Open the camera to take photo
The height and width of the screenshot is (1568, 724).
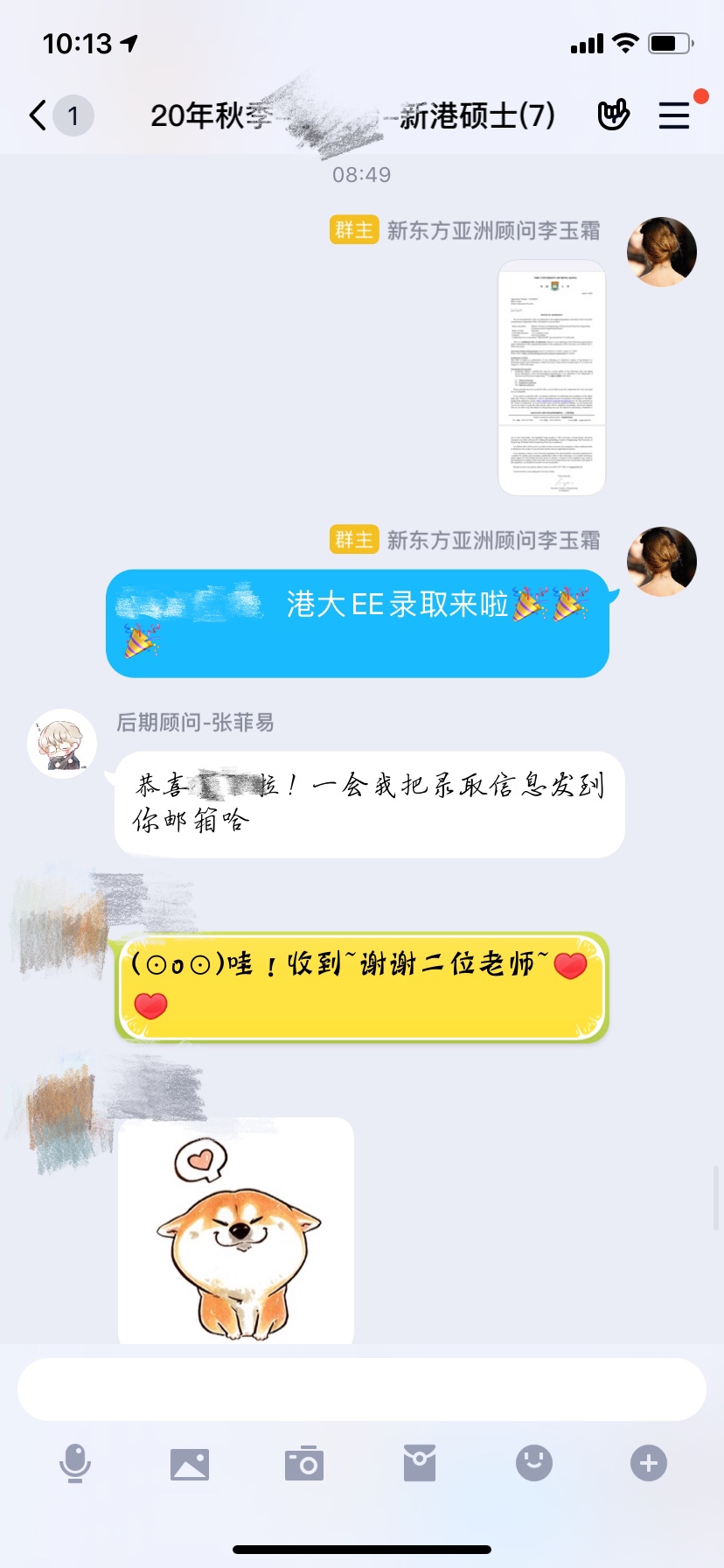(304, 1463)
